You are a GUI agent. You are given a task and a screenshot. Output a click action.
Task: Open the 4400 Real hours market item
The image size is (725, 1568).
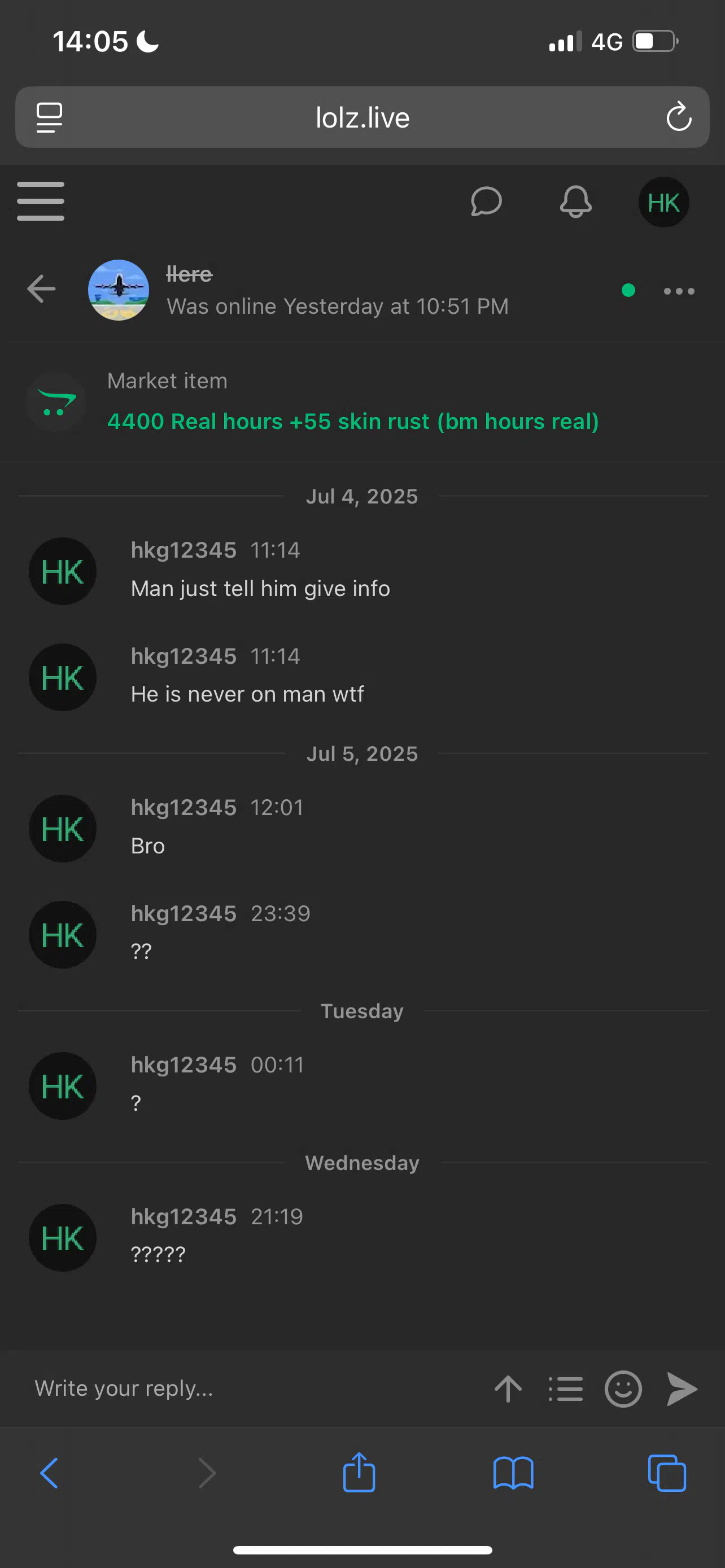pos(352,421)
